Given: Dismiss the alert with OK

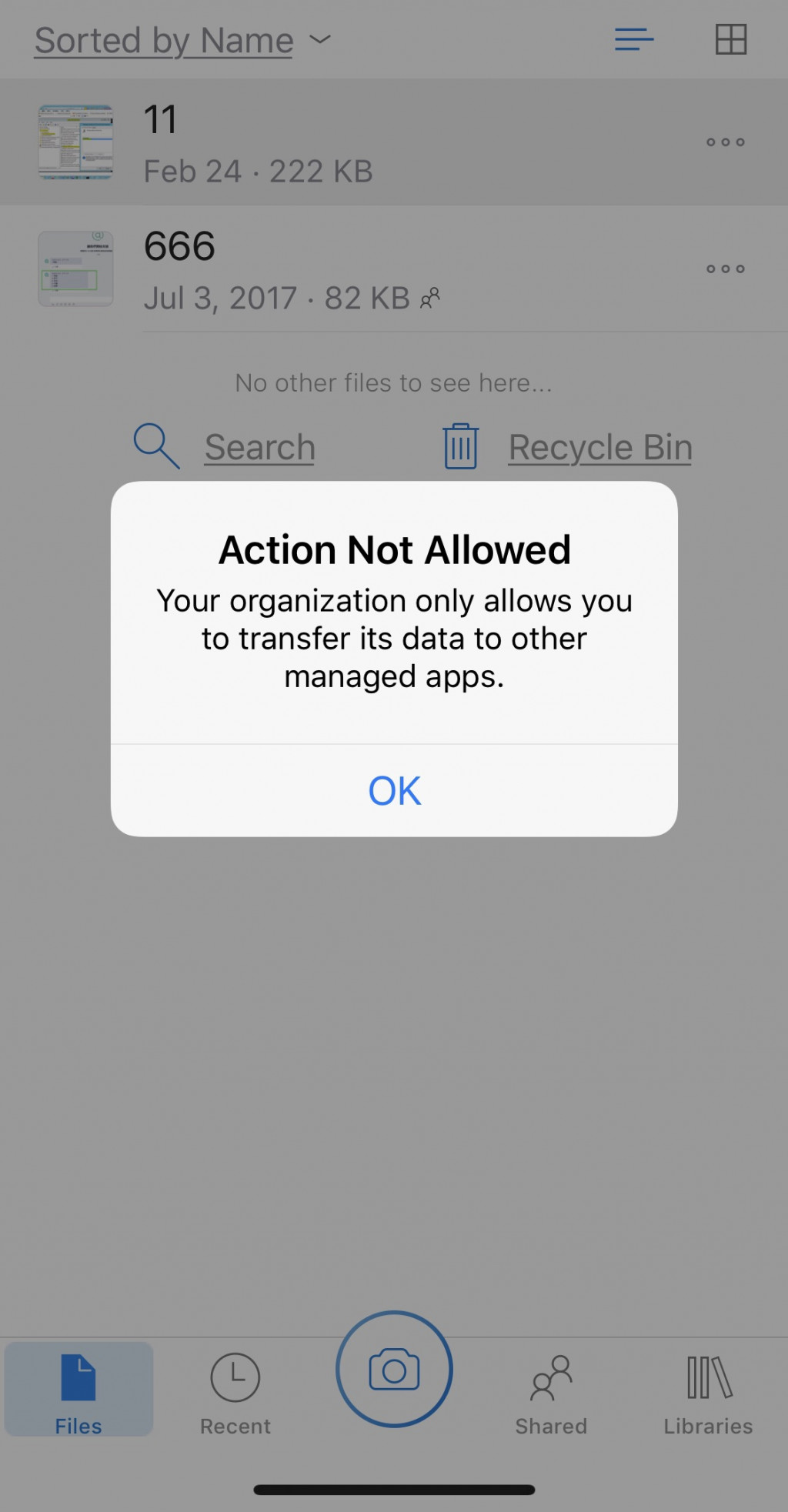Looking at the screenshot, I should click(394, 790).
